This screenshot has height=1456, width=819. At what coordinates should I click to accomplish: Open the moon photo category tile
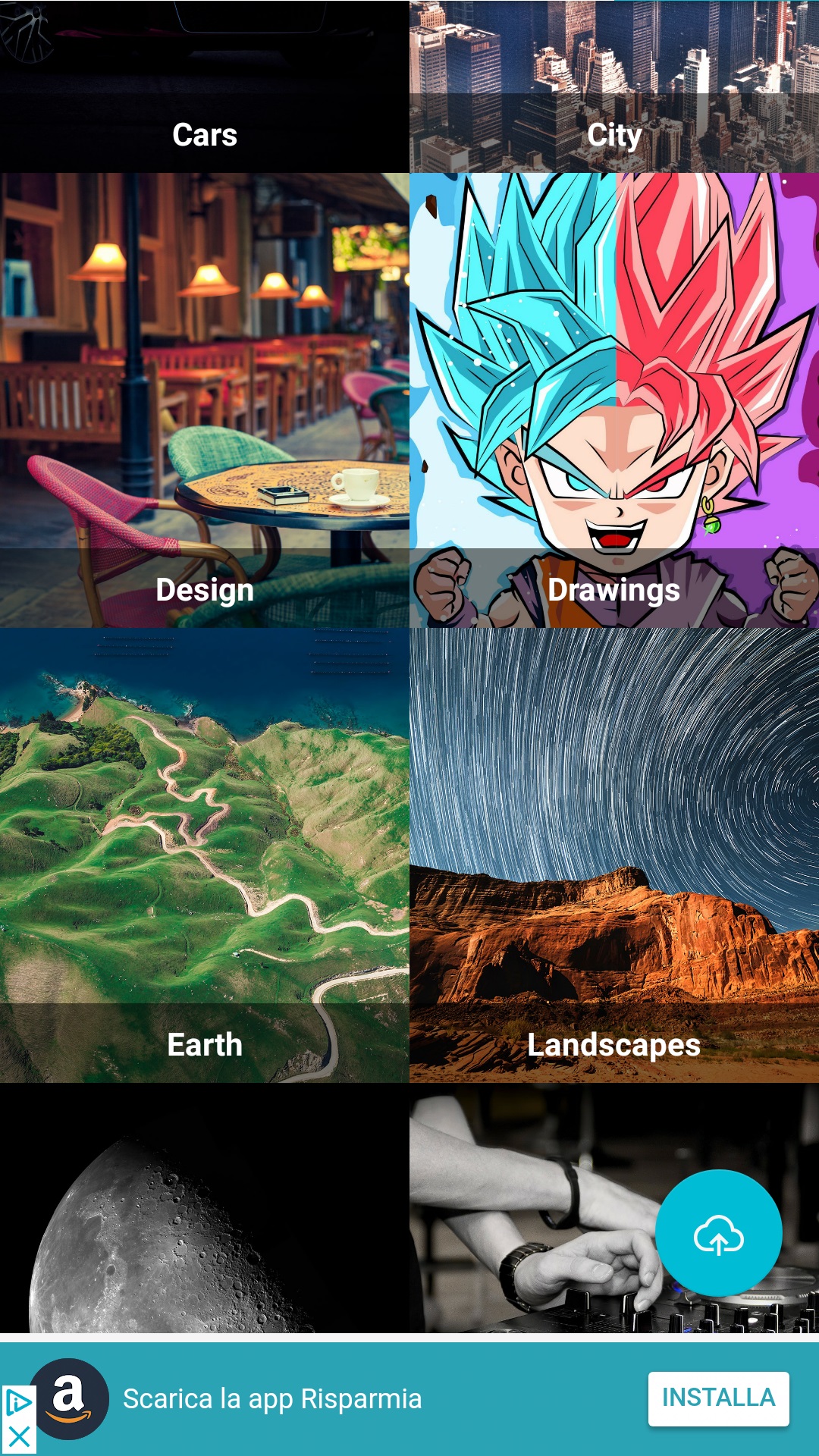[x=205, y=1208]
